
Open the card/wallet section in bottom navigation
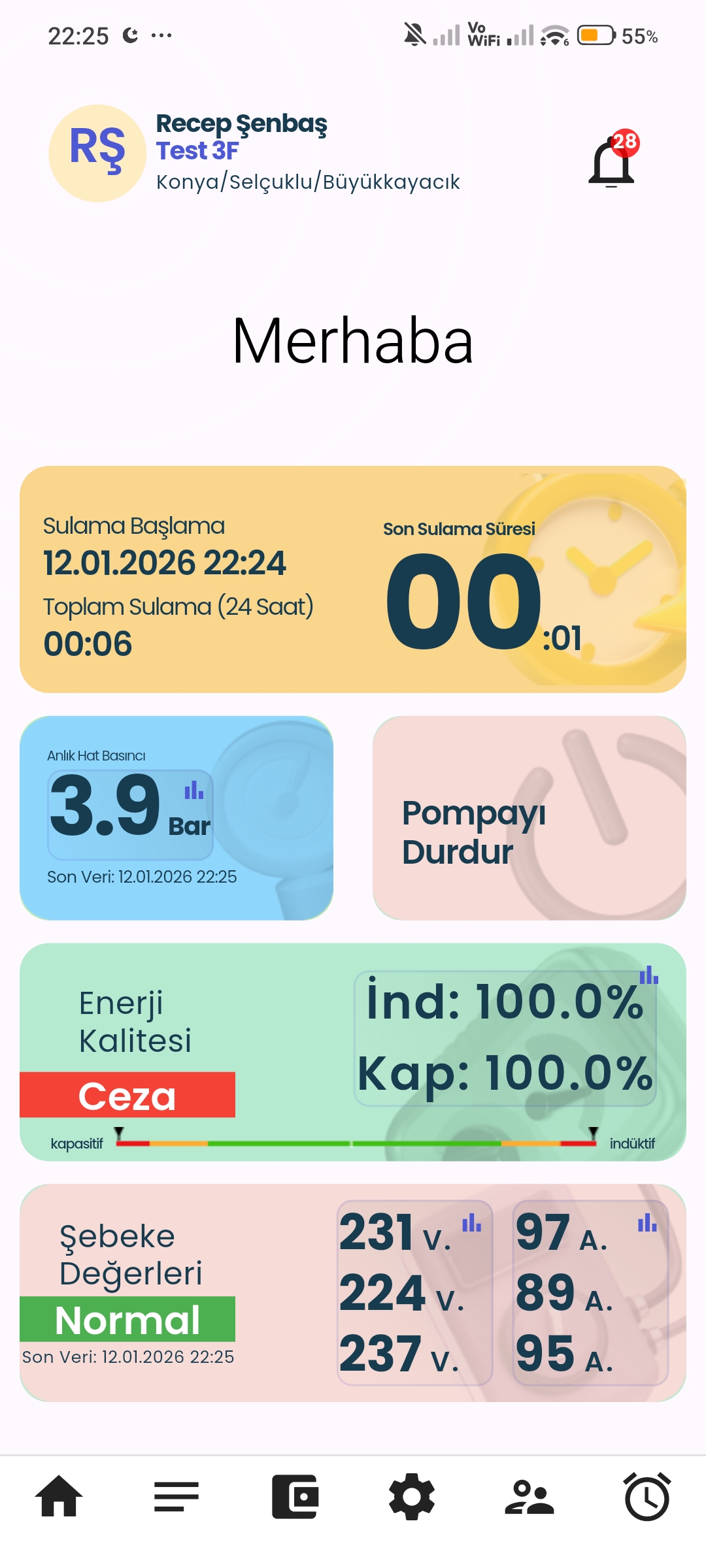coord(295,1496)
